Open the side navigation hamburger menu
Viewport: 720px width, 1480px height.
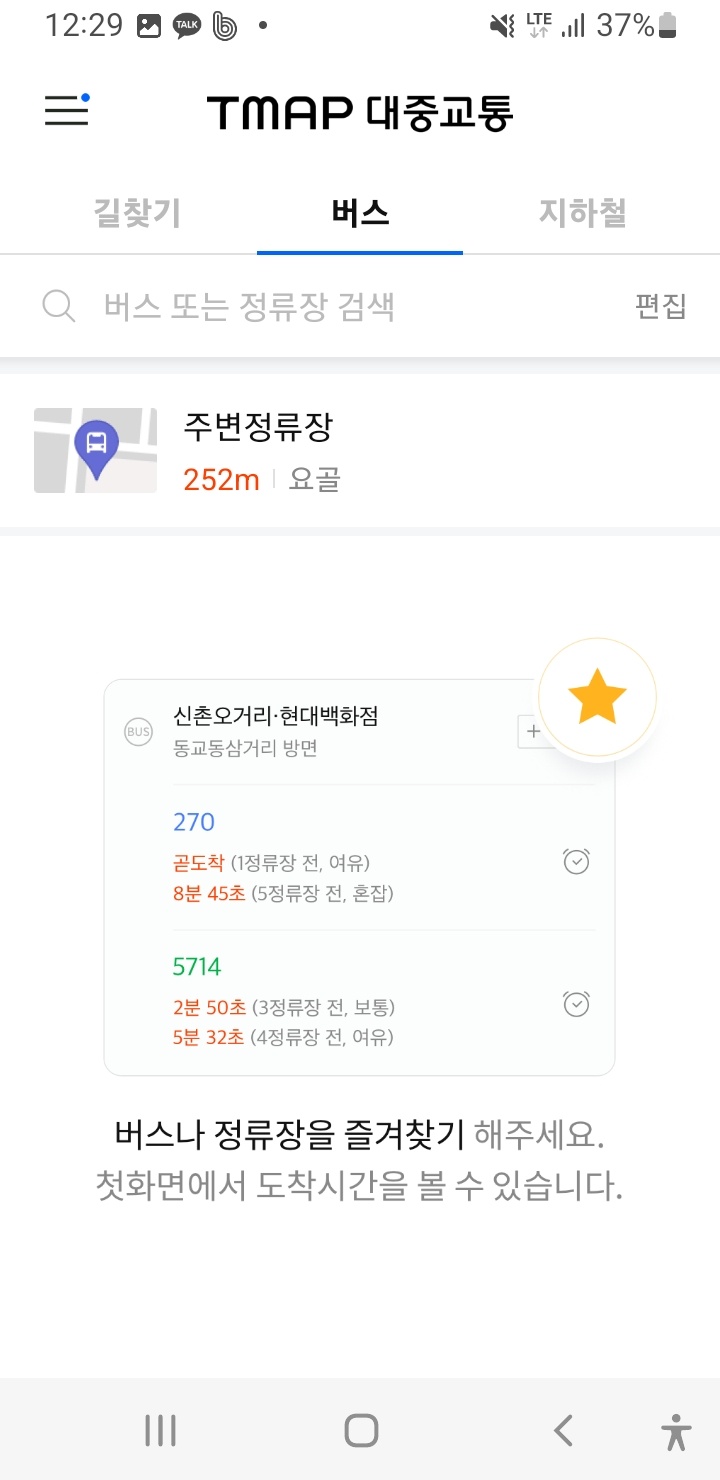point(65,110)
